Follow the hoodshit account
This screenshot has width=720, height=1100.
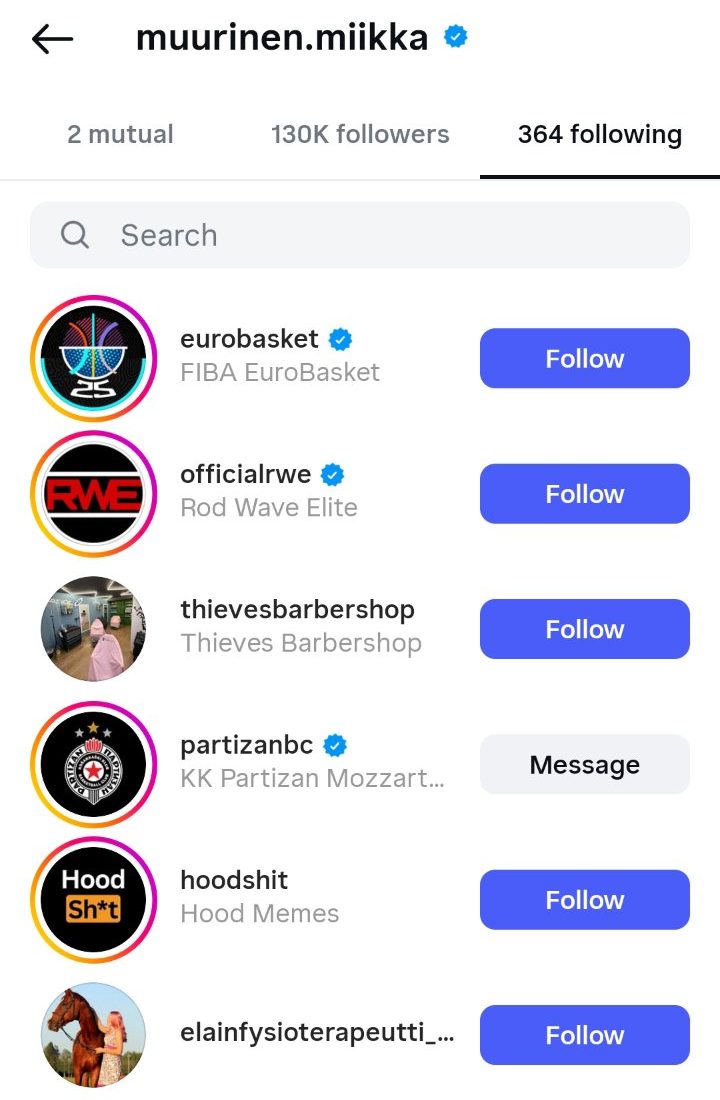[x=584, y=900]
